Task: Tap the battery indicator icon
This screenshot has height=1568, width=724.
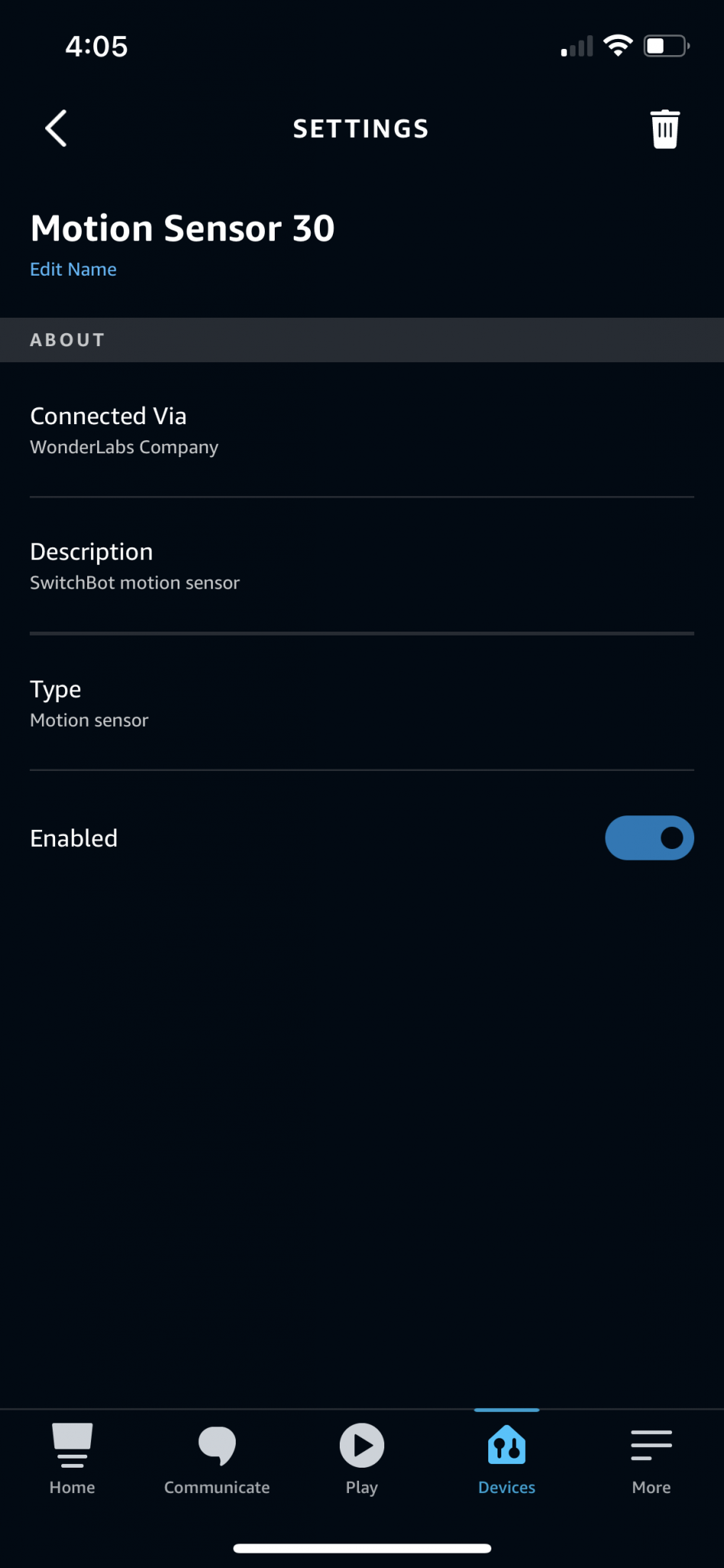Action: pos(664,46)
